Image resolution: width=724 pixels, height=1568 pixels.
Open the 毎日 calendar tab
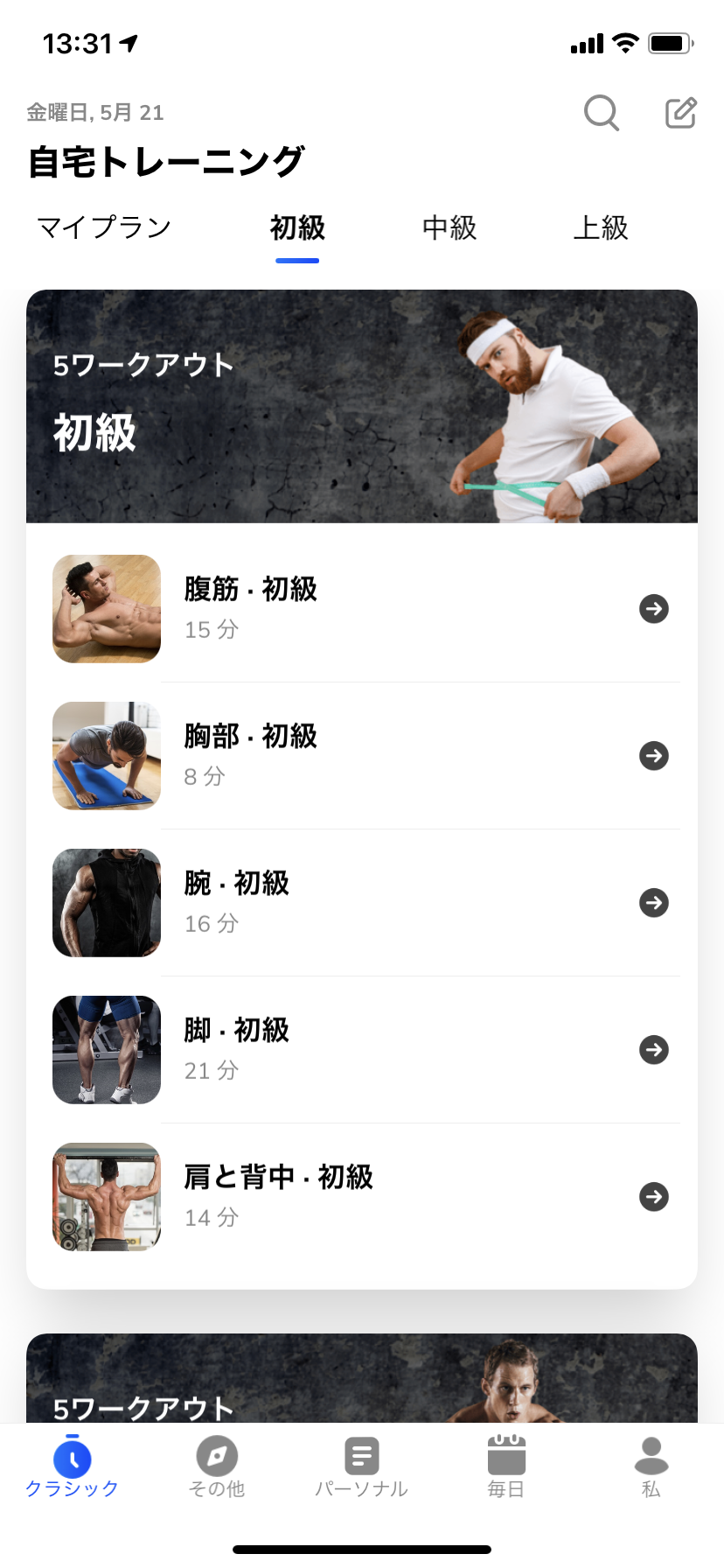coord(506,1466)
